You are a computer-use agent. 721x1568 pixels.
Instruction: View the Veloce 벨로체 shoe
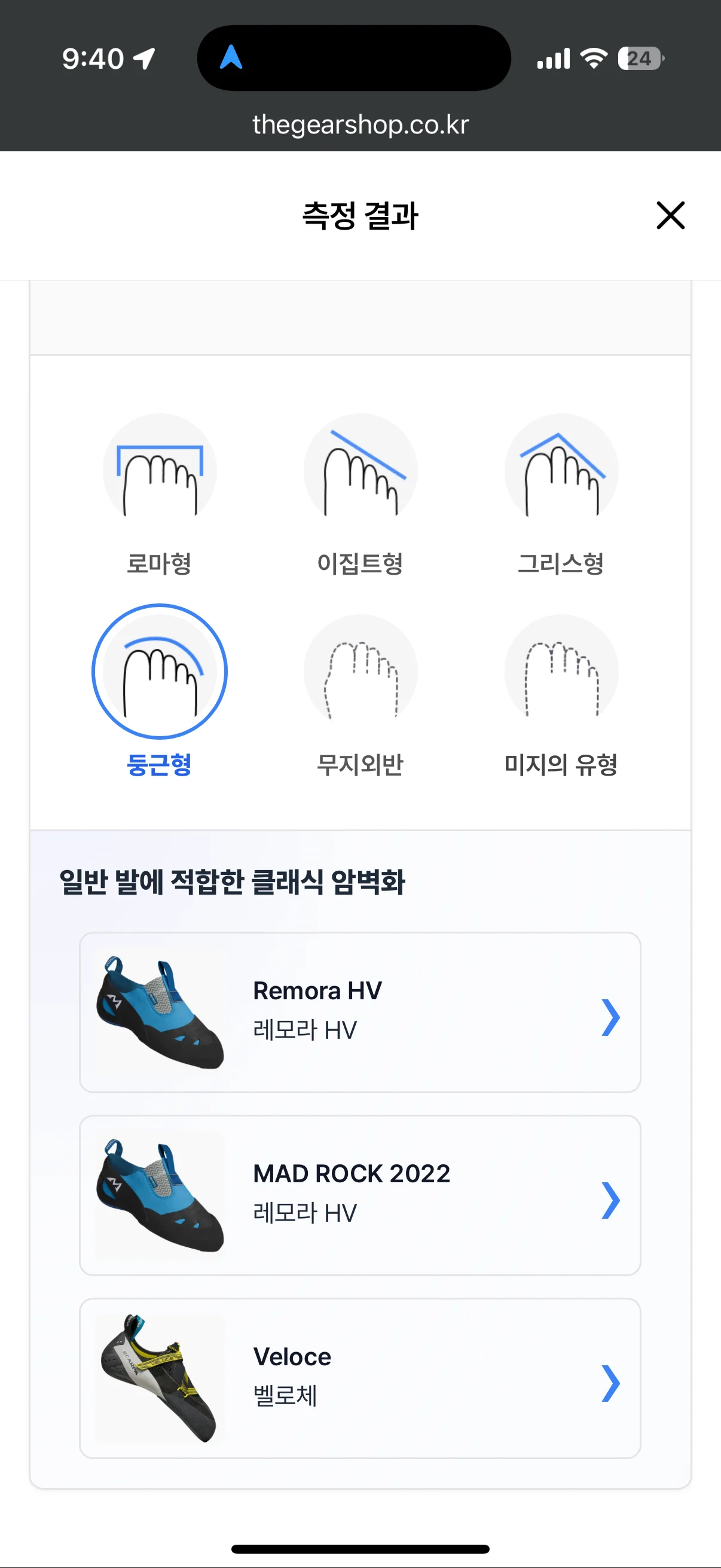click(359, 1378)
